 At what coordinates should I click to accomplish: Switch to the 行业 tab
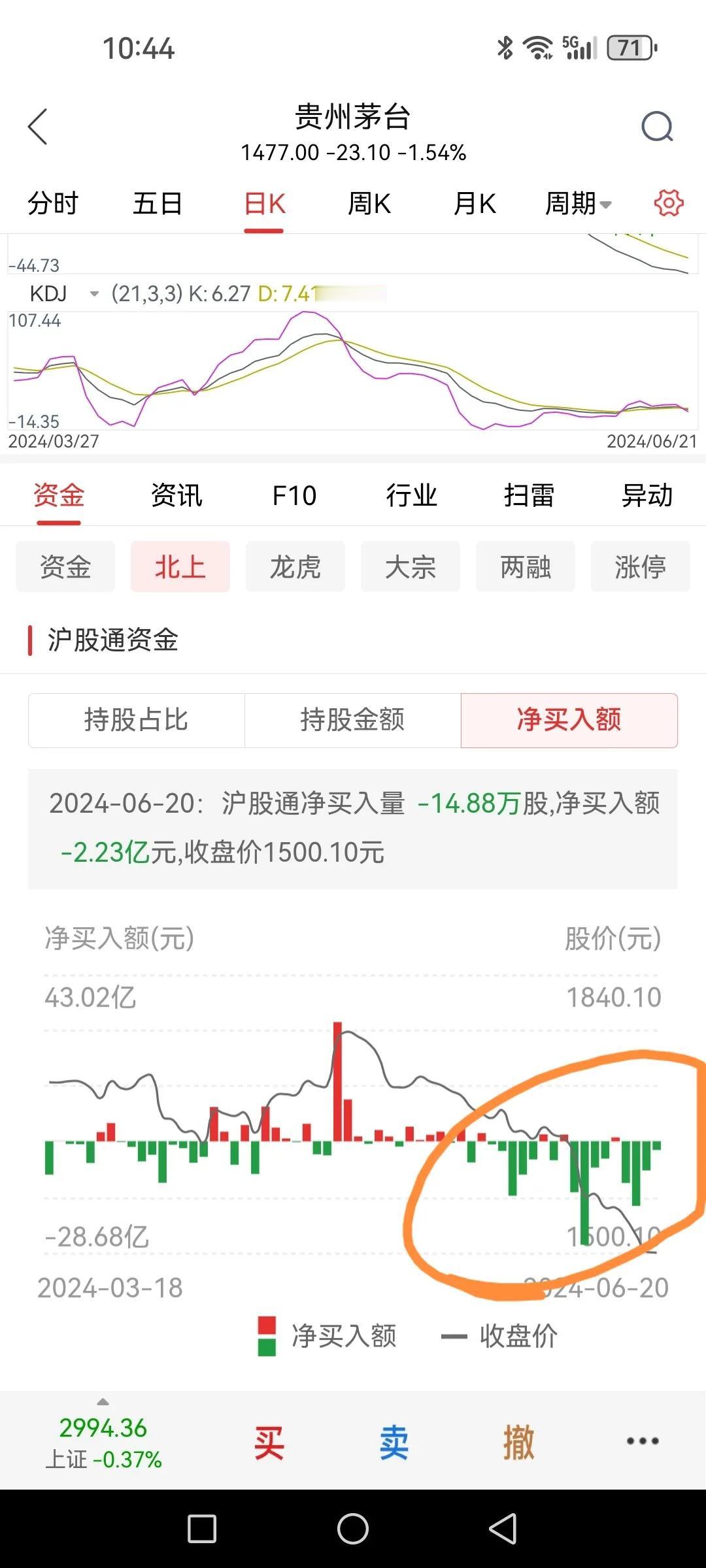(411, 495)
